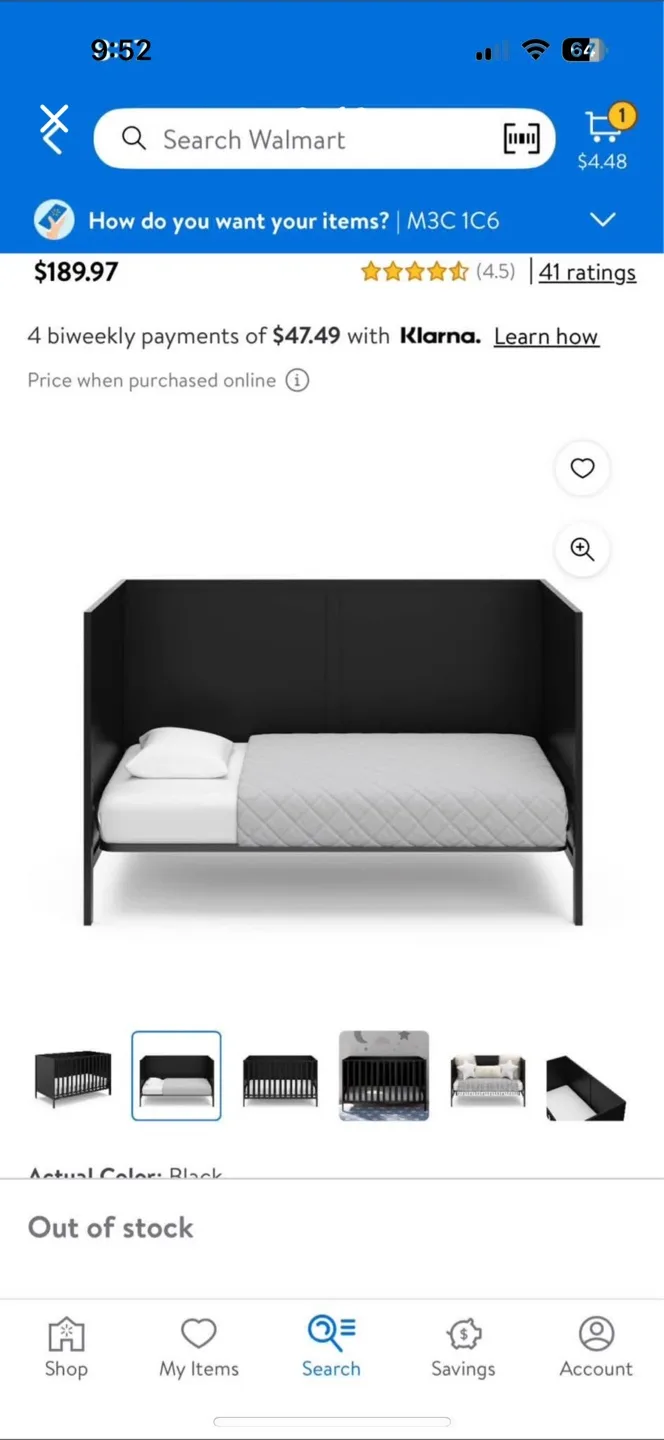Go to the Shop tab

[66, 1348]
